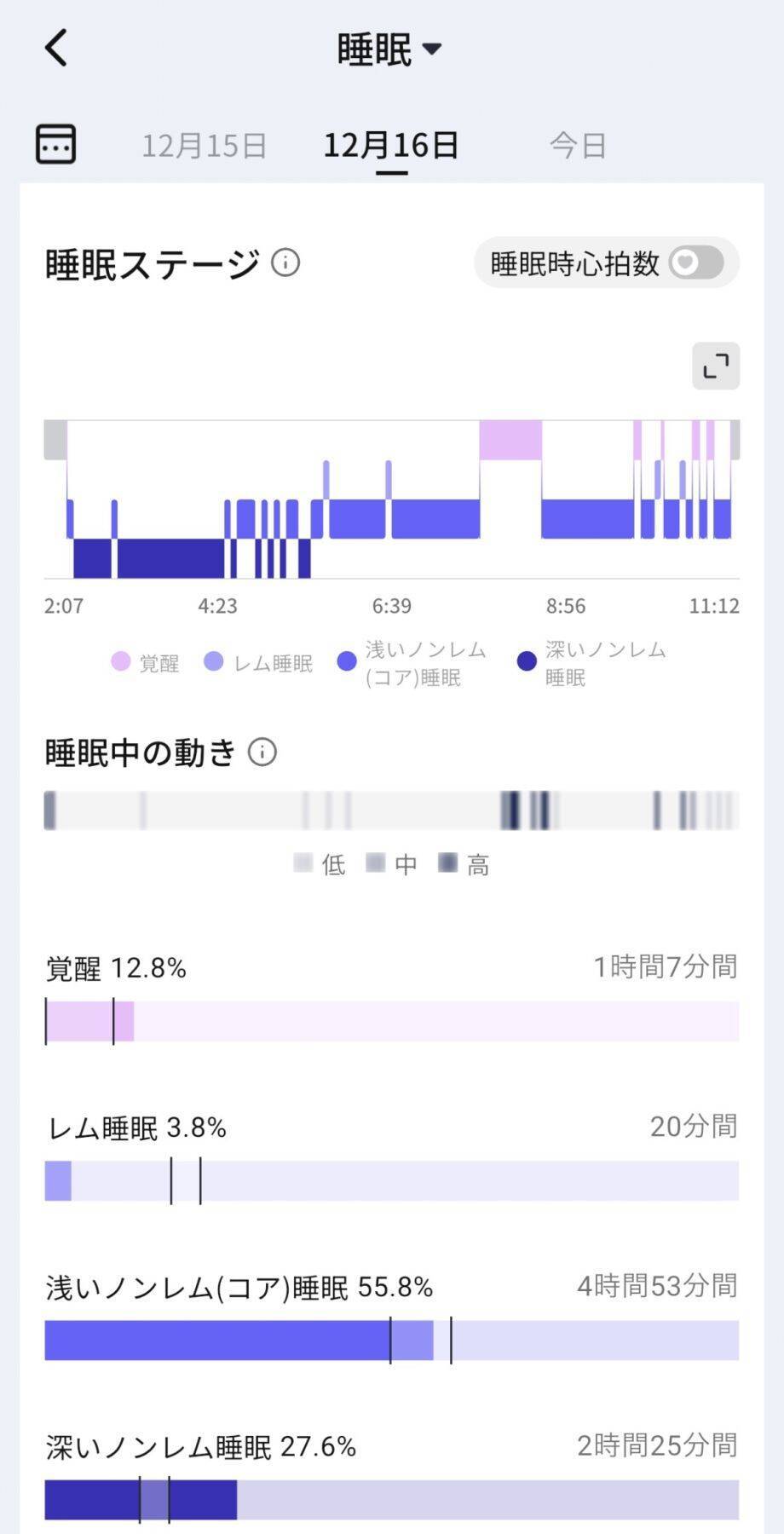Tap the 覚醒 12.8% label

tap(115, 968)
